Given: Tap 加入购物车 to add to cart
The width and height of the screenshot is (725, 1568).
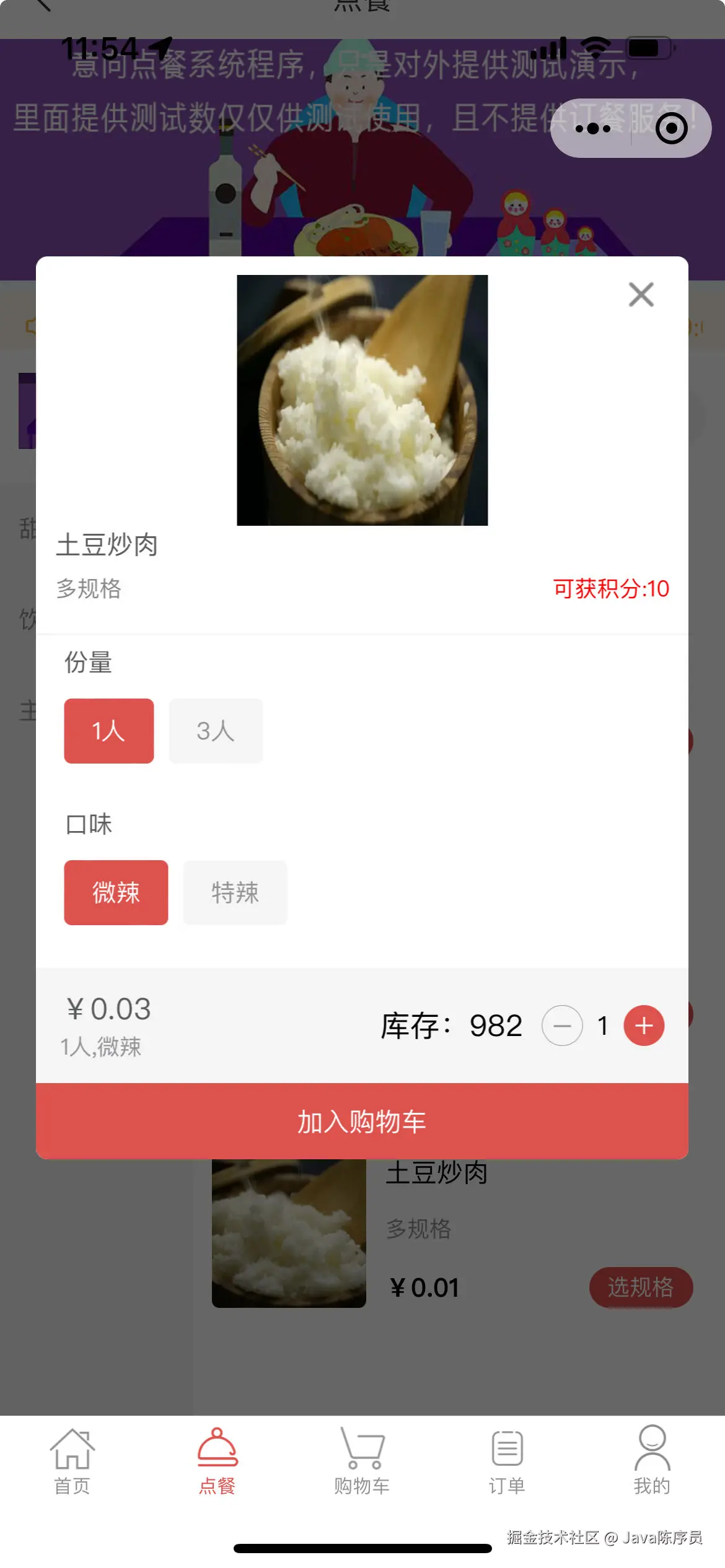Looking at the screenshot, I should (x=362, y=1121).
